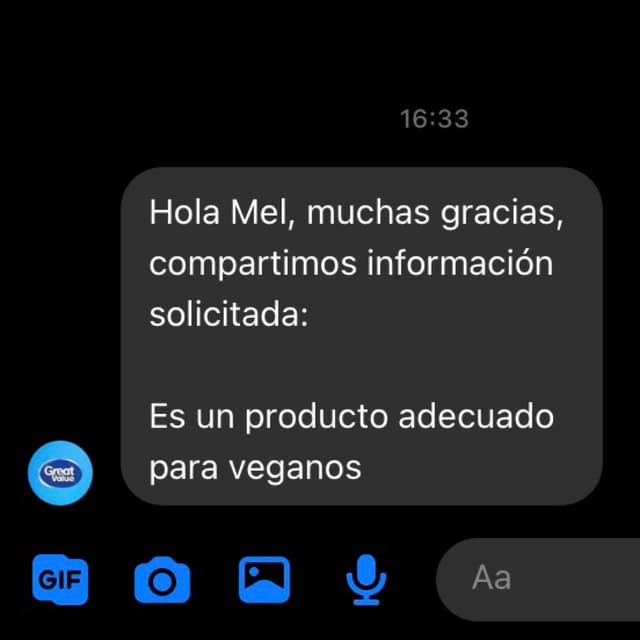
Task: Open the camera to take a photo
Action: pyautogui.click(x=162, y=578)
